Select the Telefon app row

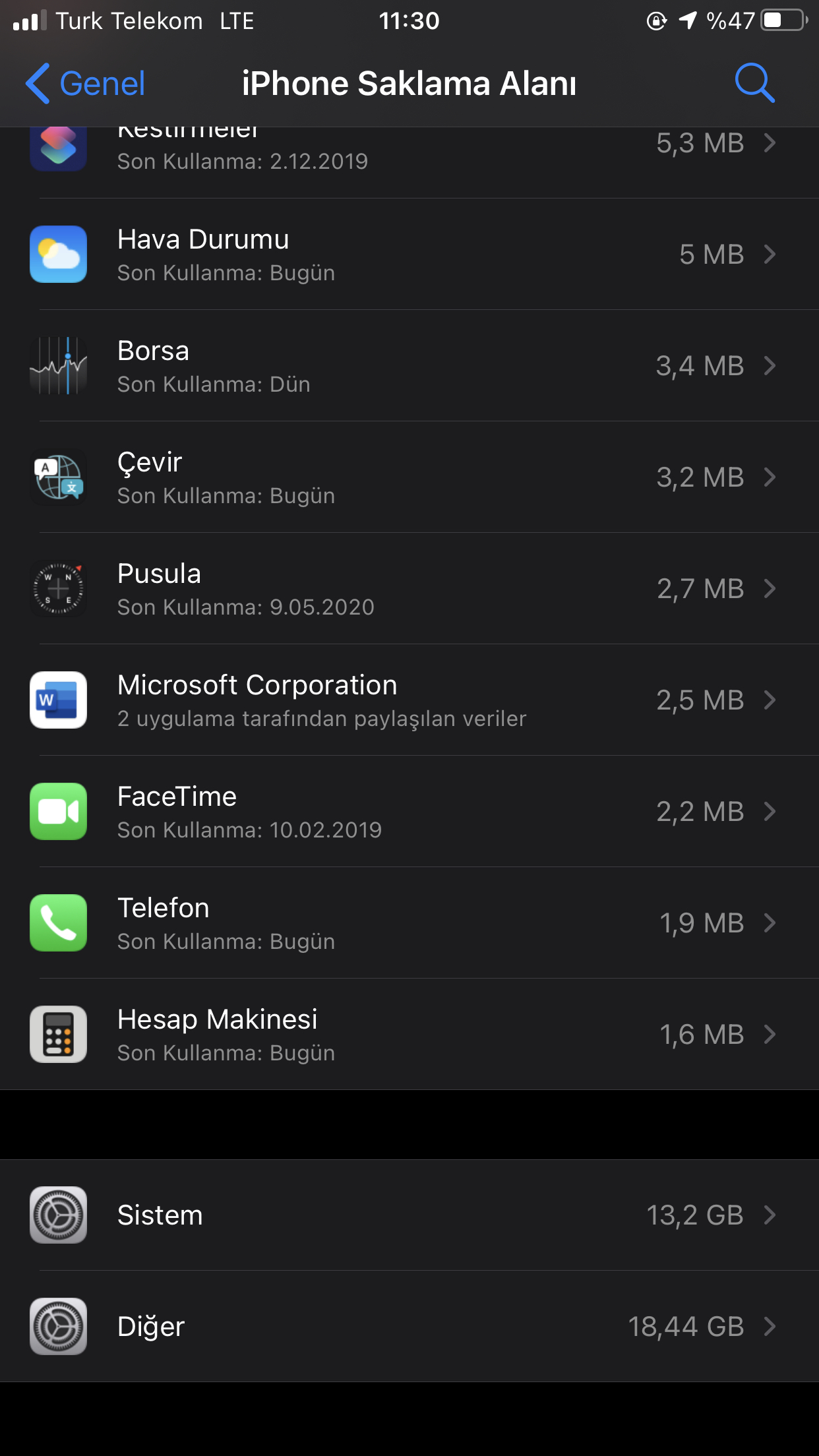pyautogui.click(x=409, y=923)
